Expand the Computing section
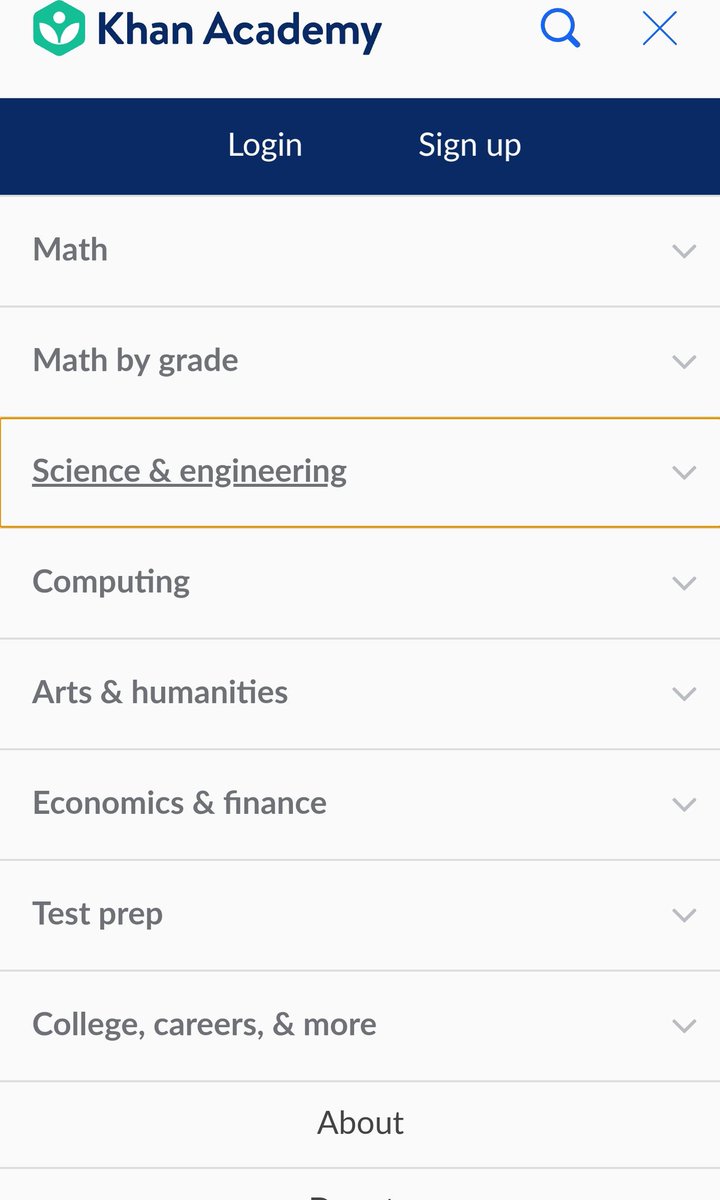The width and height of the screenshot is (720, 1200). 360,583
